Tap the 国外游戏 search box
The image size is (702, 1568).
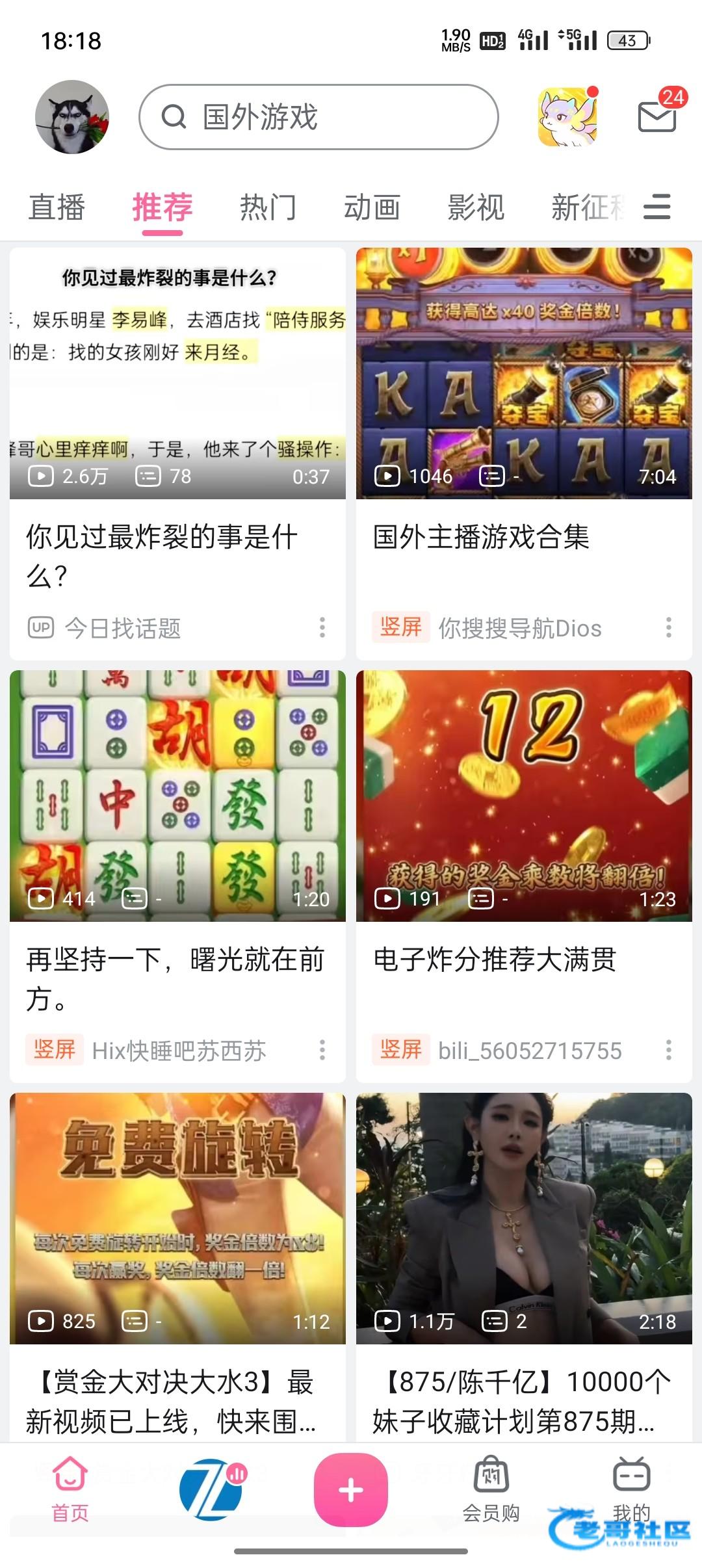point(318,117)
